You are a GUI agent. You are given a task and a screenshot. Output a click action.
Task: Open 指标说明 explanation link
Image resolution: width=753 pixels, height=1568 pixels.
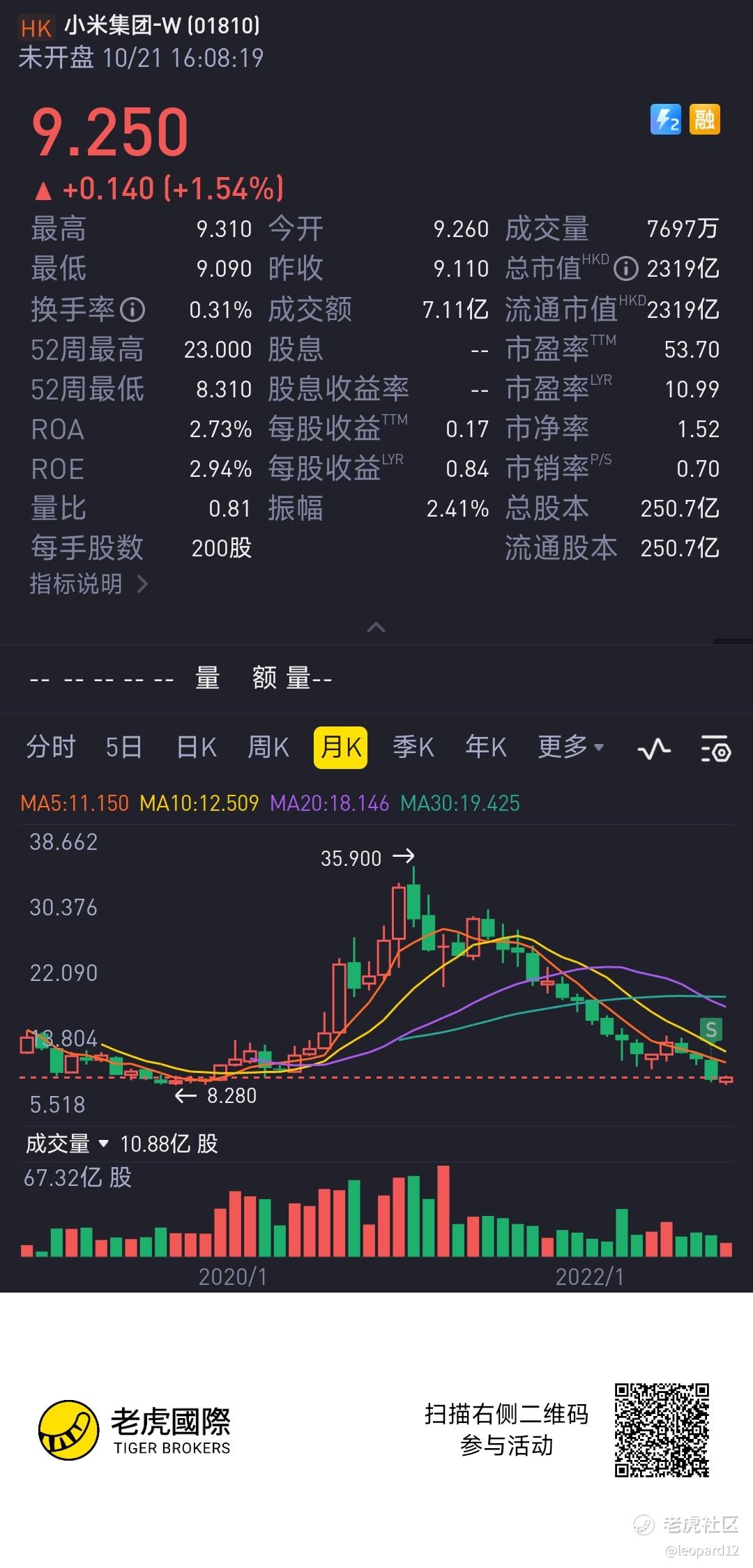tap(89, 584)
